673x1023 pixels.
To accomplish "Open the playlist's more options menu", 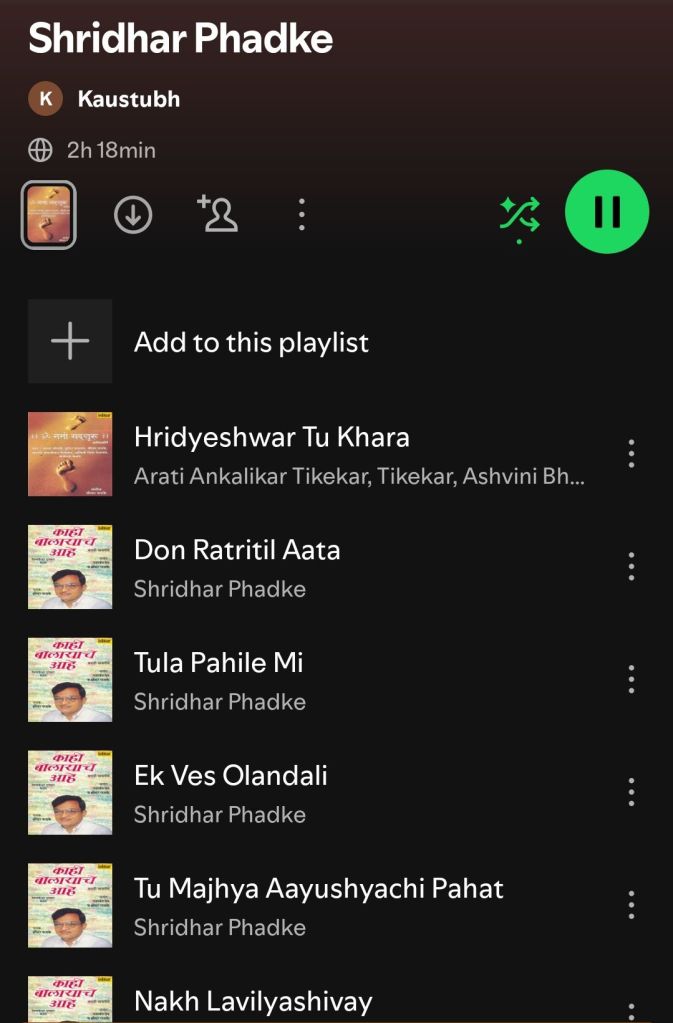I will click(x=302, y=214).
